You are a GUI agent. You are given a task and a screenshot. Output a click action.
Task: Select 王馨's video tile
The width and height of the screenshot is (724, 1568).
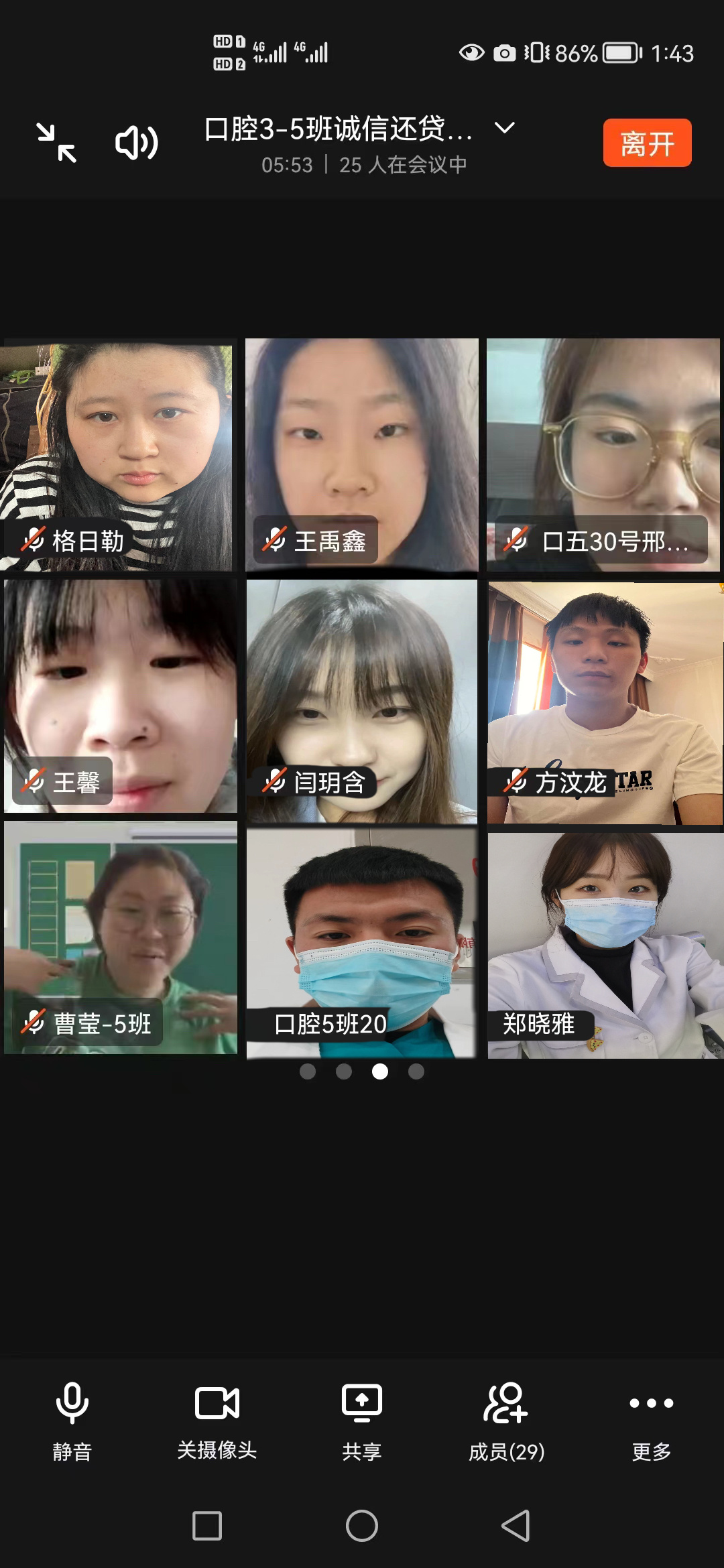[x=121, y=697]
